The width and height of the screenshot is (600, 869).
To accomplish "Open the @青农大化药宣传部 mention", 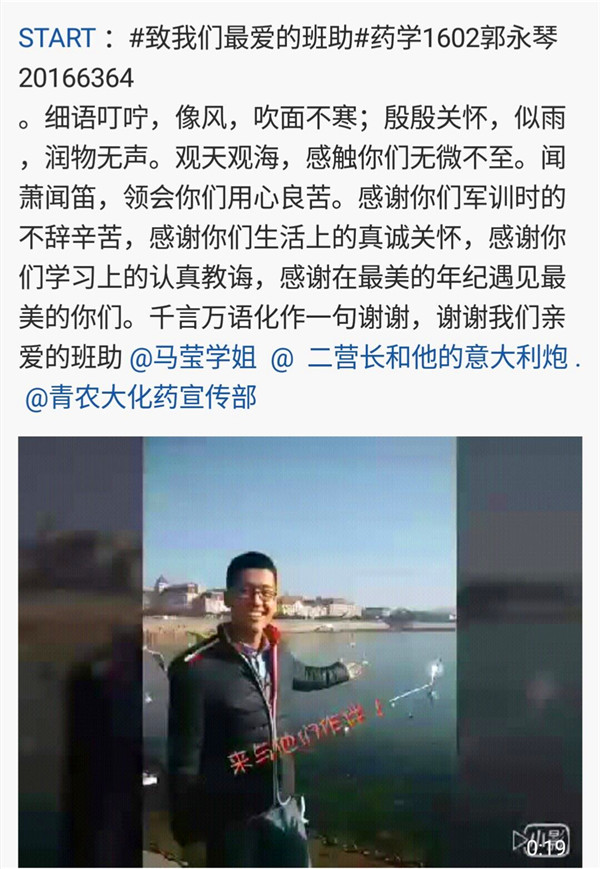I will point(140,399).
